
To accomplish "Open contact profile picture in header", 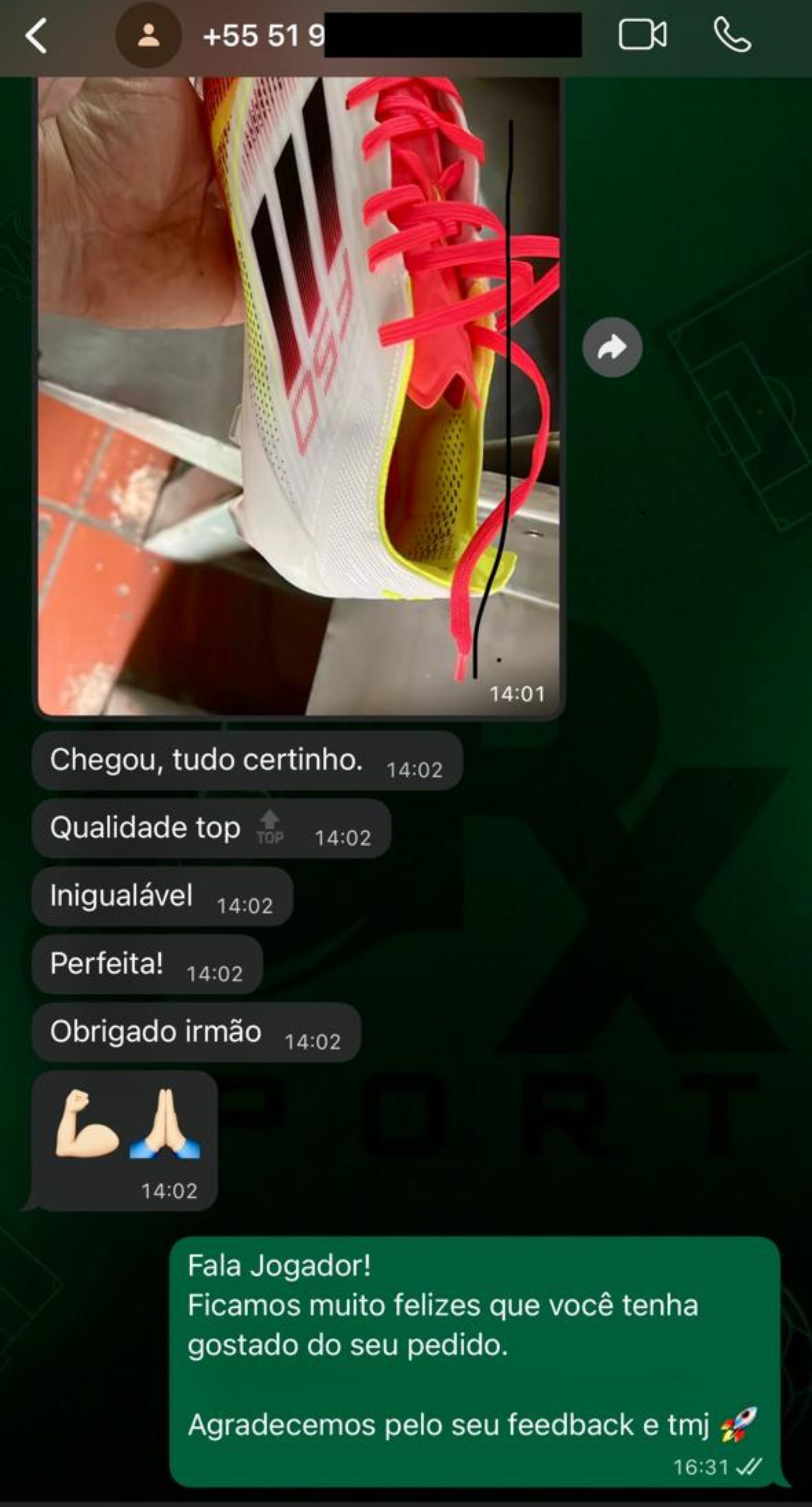I will click(x=149, y=35).
